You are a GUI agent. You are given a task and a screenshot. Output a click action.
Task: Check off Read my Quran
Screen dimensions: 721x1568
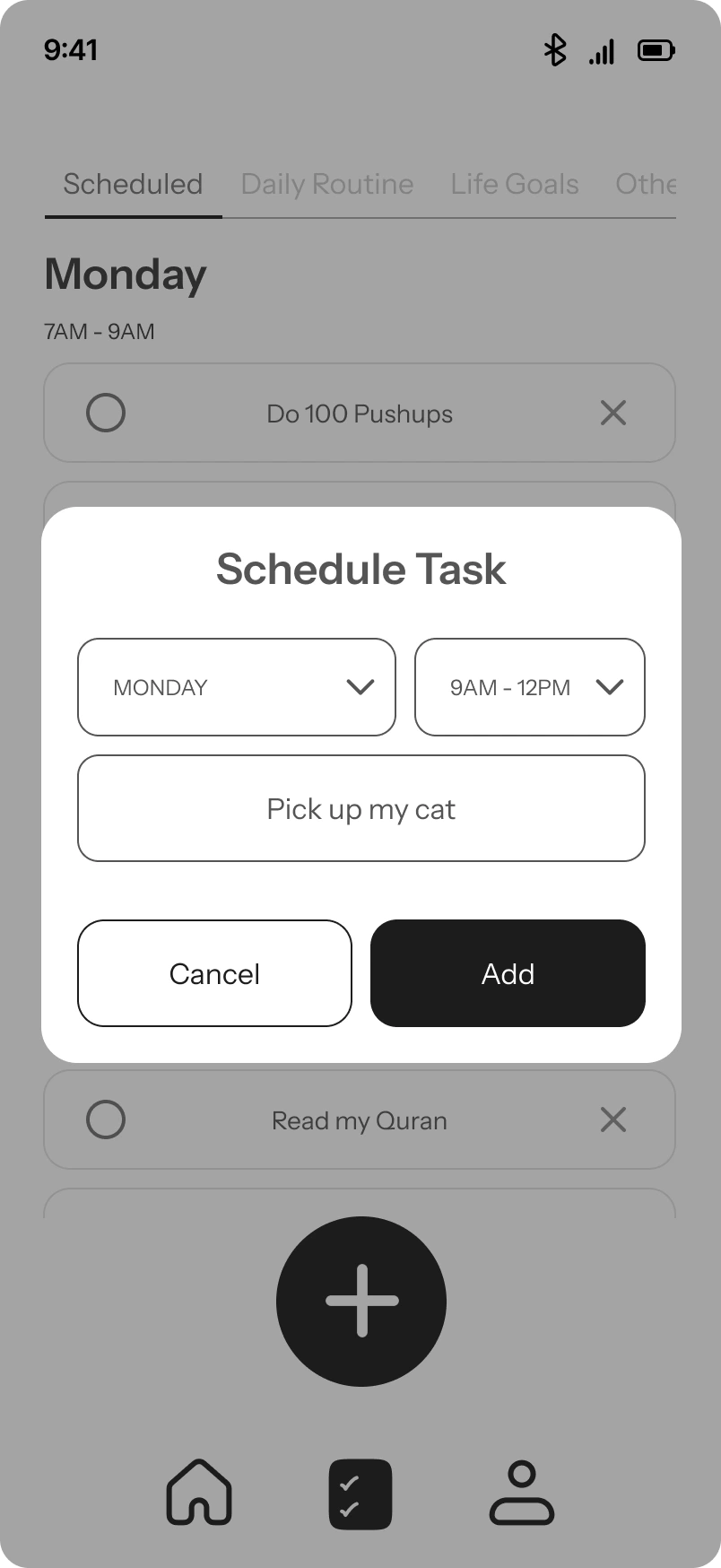click(106, 1119)
